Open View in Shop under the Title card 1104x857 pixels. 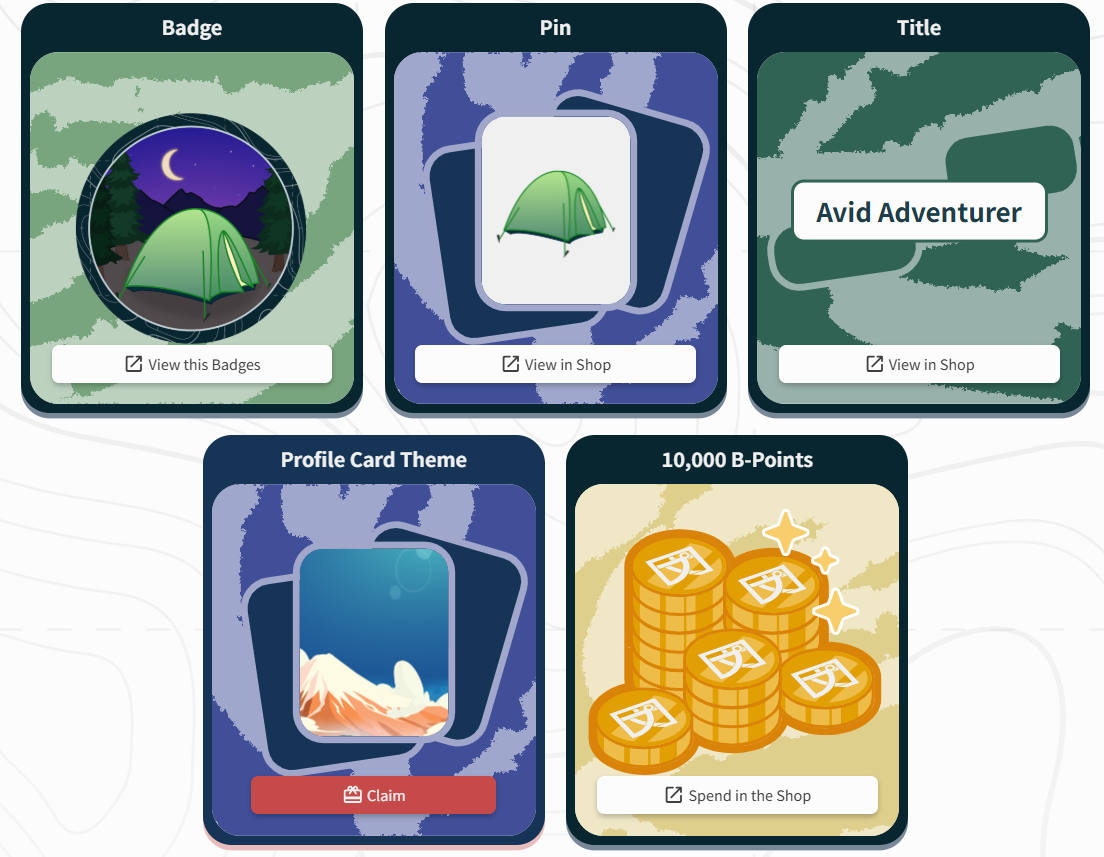point(919,364)
